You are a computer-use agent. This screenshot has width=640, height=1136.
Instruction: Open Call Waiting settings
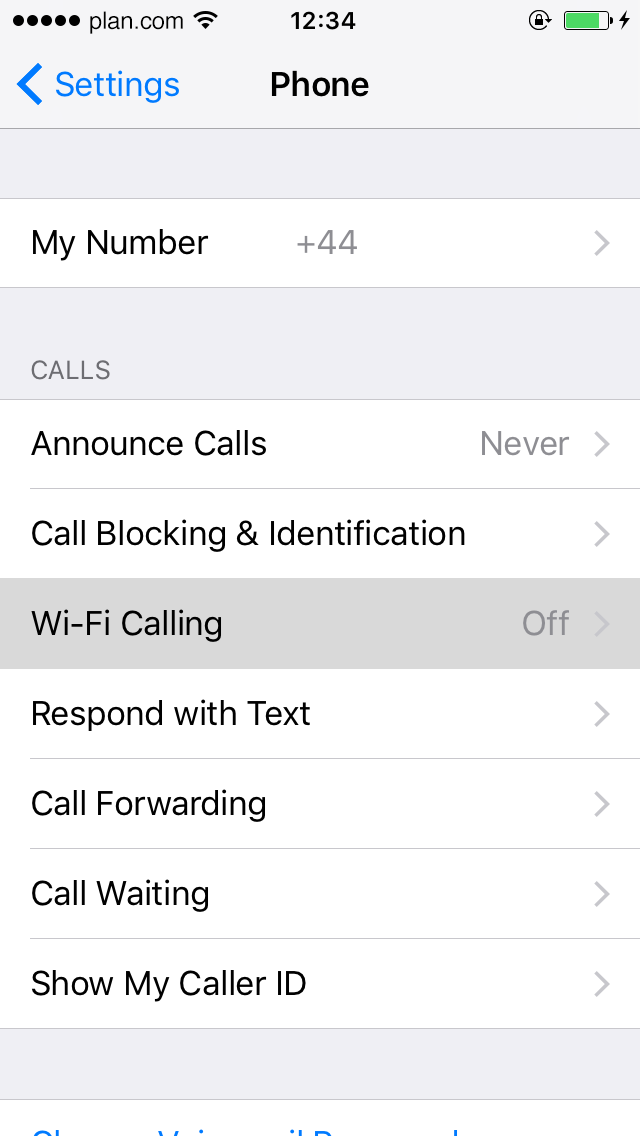(320, 893)
